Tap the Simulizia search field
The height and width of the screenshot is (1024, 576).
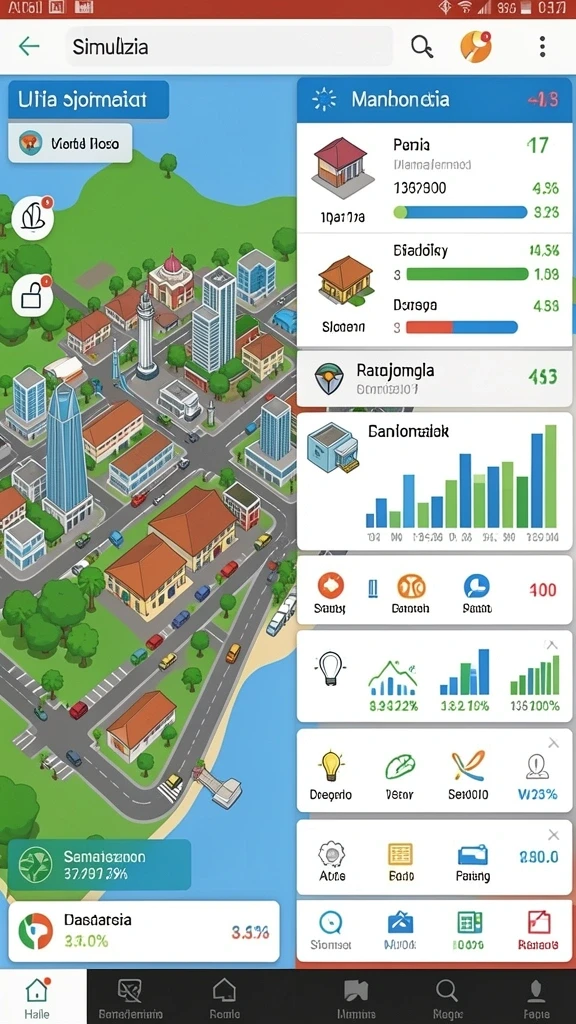point(229,46)
